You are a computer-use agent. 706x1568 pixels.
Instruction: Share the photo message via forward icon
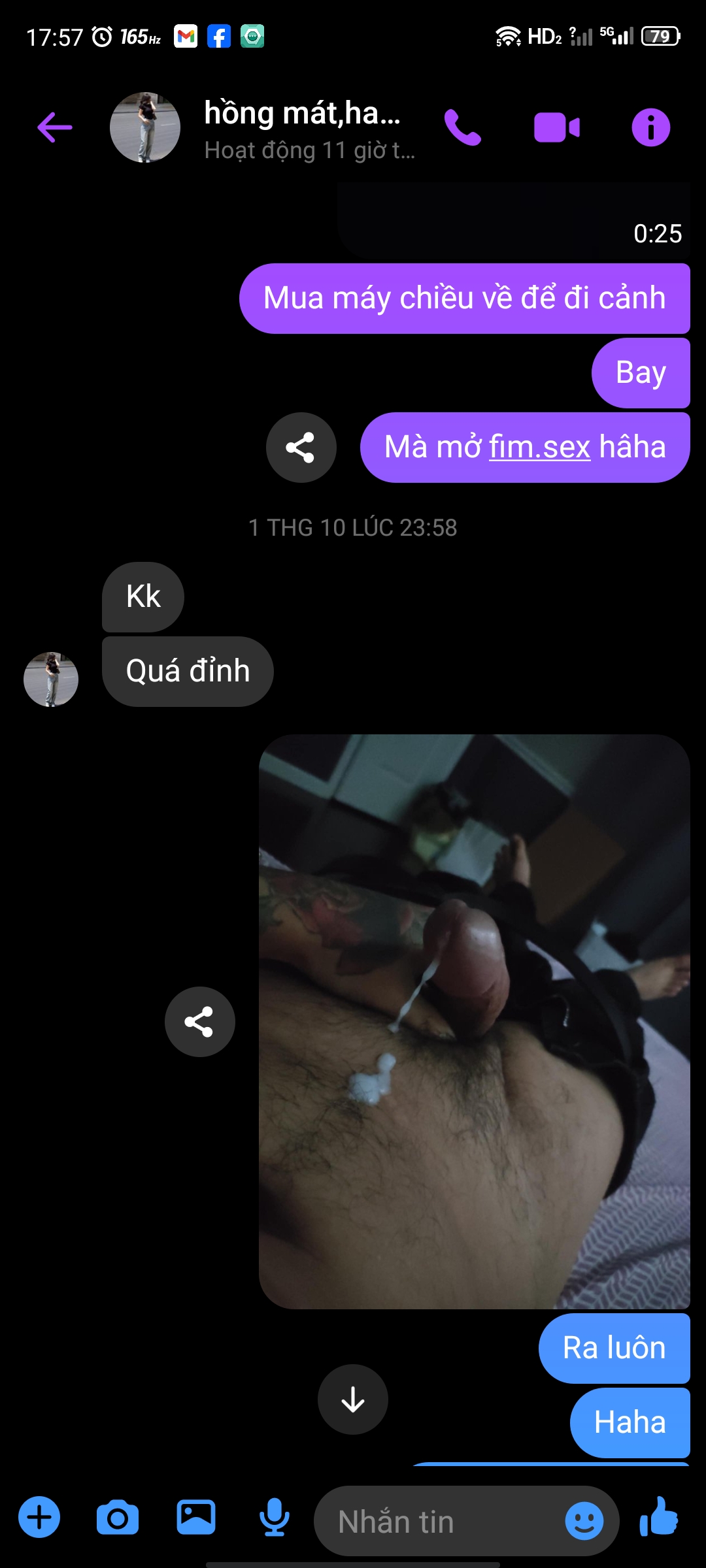pyautogui.click(x=199, y=1021)
